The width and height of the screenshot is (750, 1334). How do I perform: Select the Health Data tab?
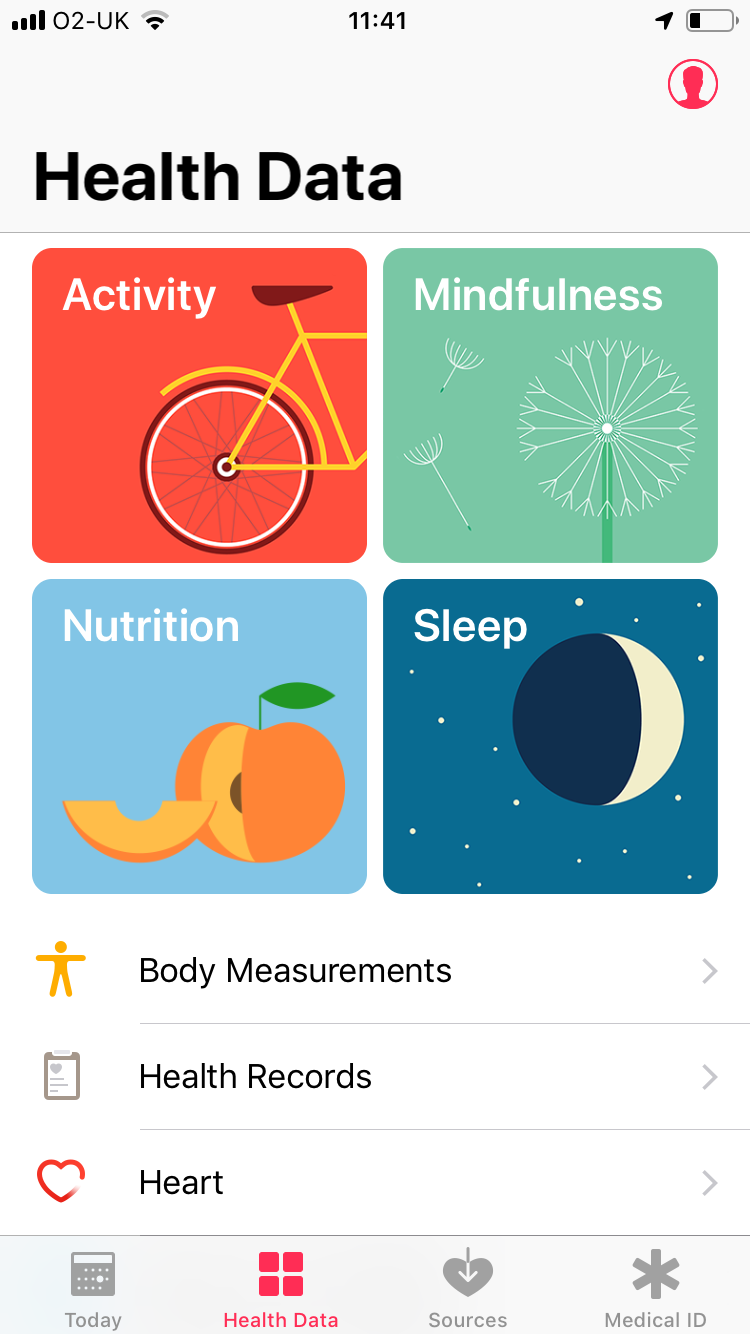coord(281,1288)
